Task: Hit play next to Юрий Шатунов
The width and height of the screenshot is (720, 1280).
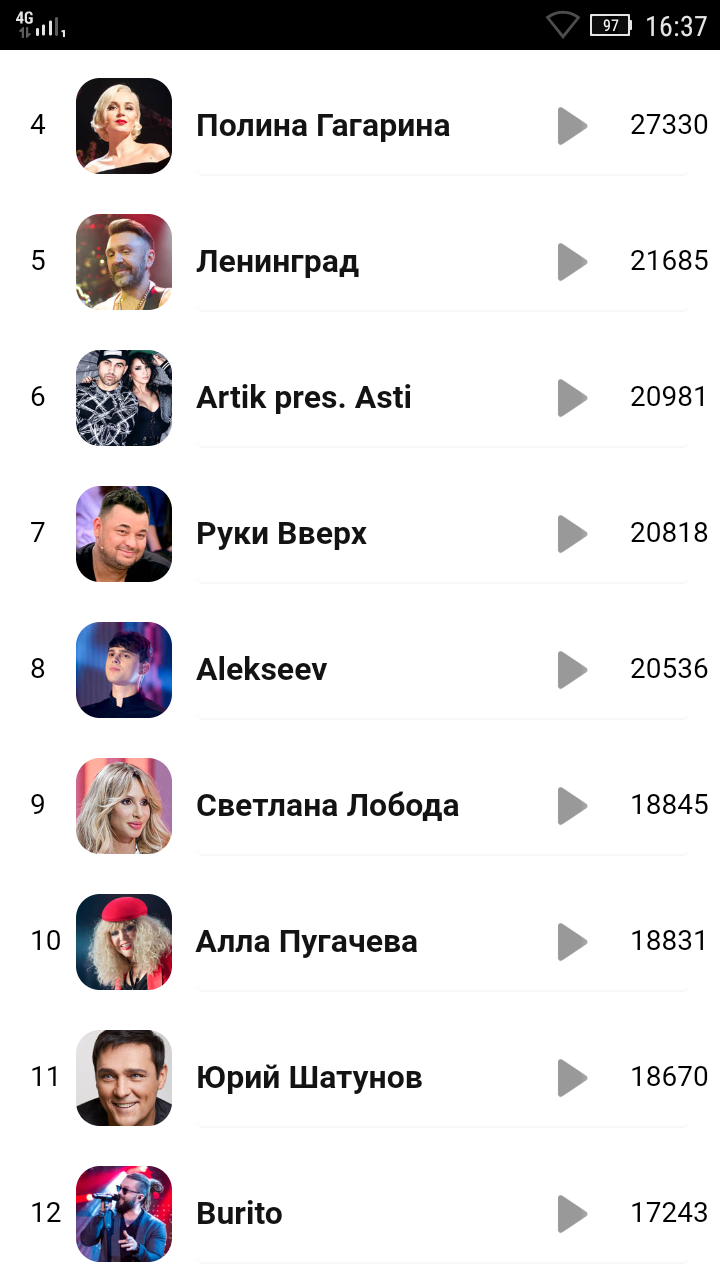Action: (572, 1078)
